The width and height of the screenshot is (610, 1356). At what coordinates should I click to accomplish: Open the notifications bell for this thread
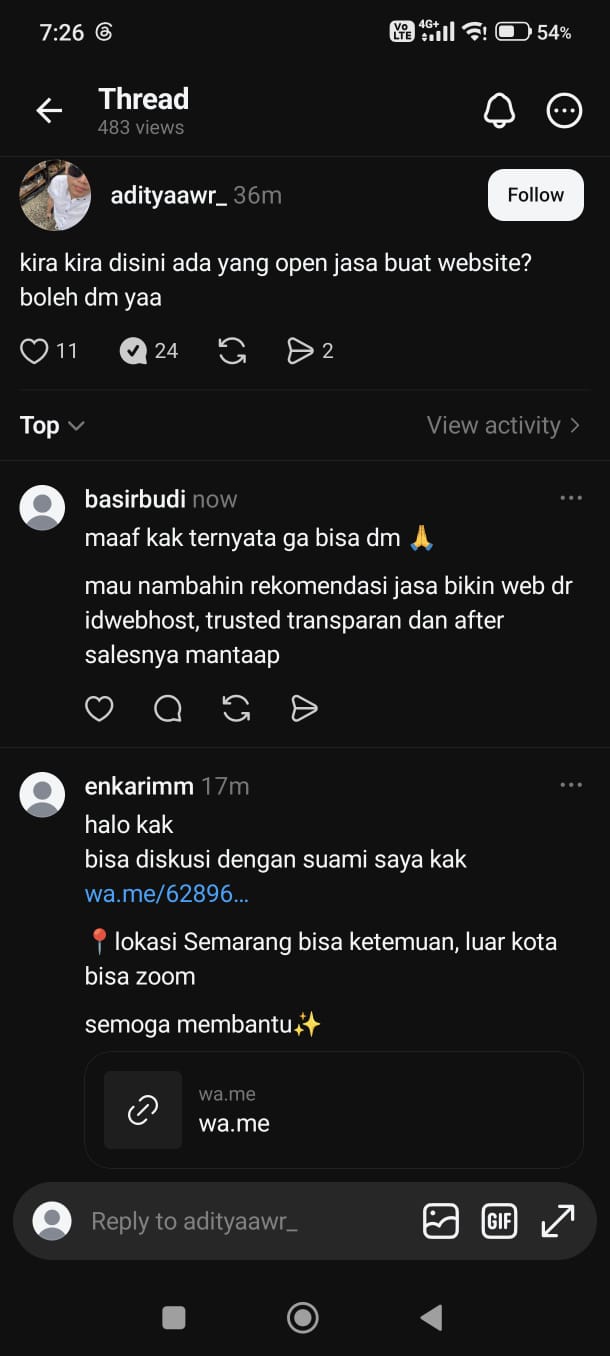[499, 111]
